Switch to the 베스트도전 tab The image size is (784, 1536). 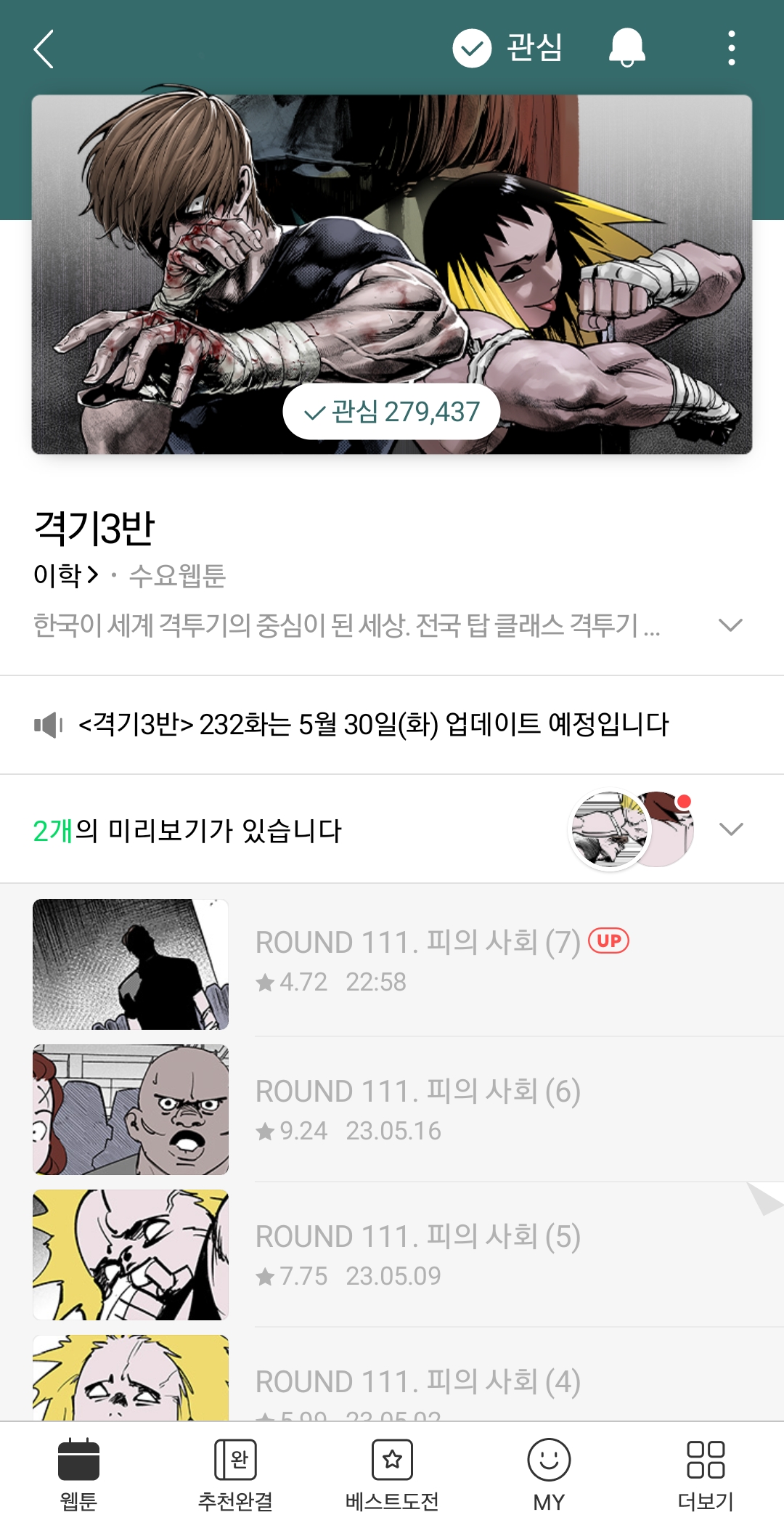click(x=392, y=1476)
